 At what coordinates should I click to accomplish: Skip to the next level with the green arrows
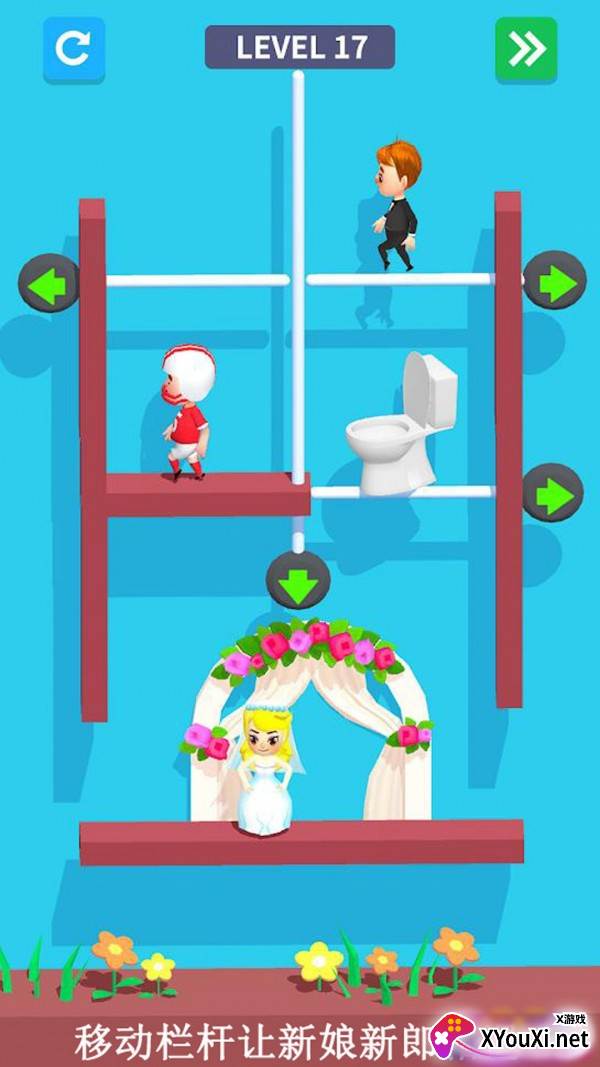(x=526, y=48)
